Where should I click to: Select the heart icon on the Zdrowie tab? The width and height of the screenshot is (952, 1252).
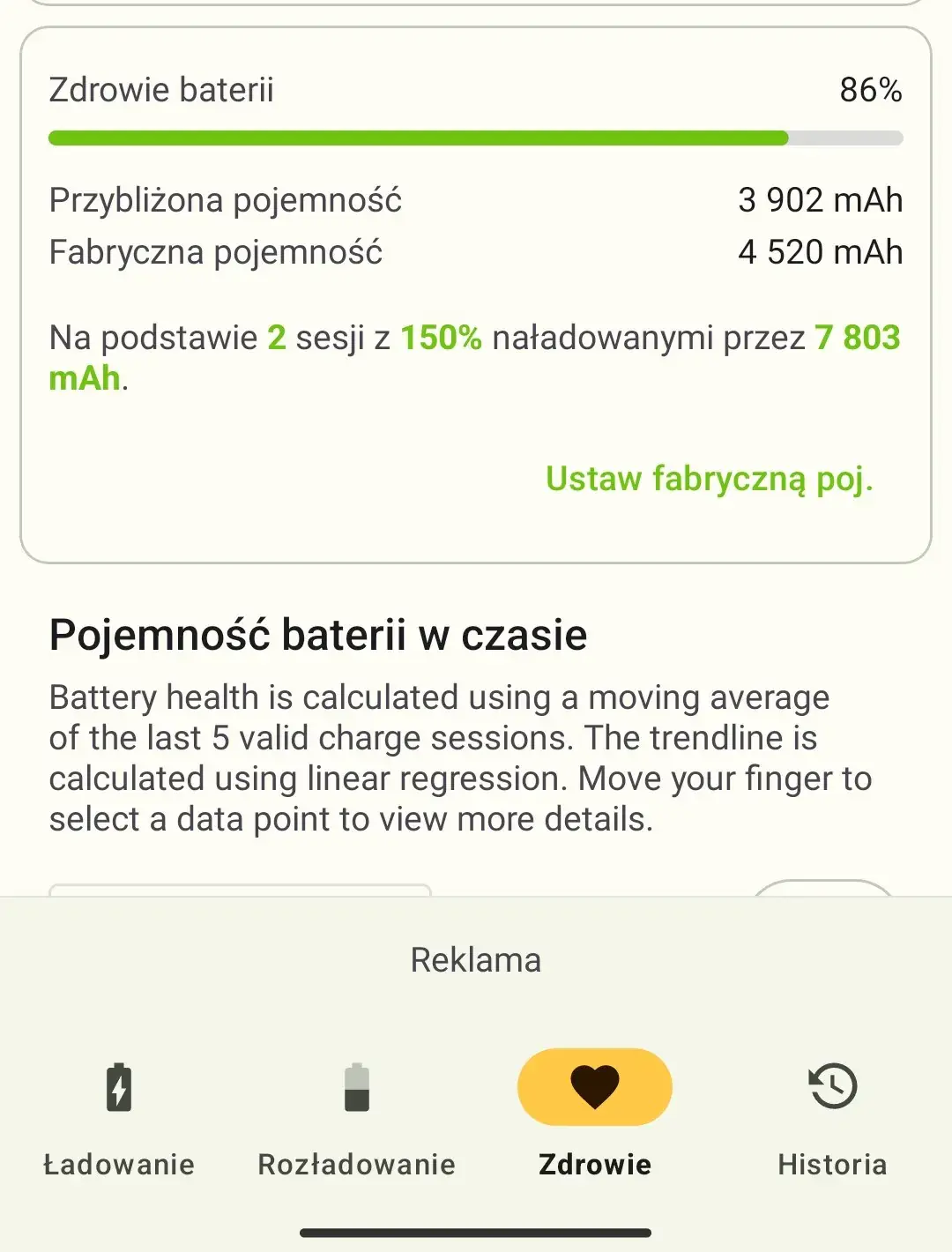pos(594,1086)
